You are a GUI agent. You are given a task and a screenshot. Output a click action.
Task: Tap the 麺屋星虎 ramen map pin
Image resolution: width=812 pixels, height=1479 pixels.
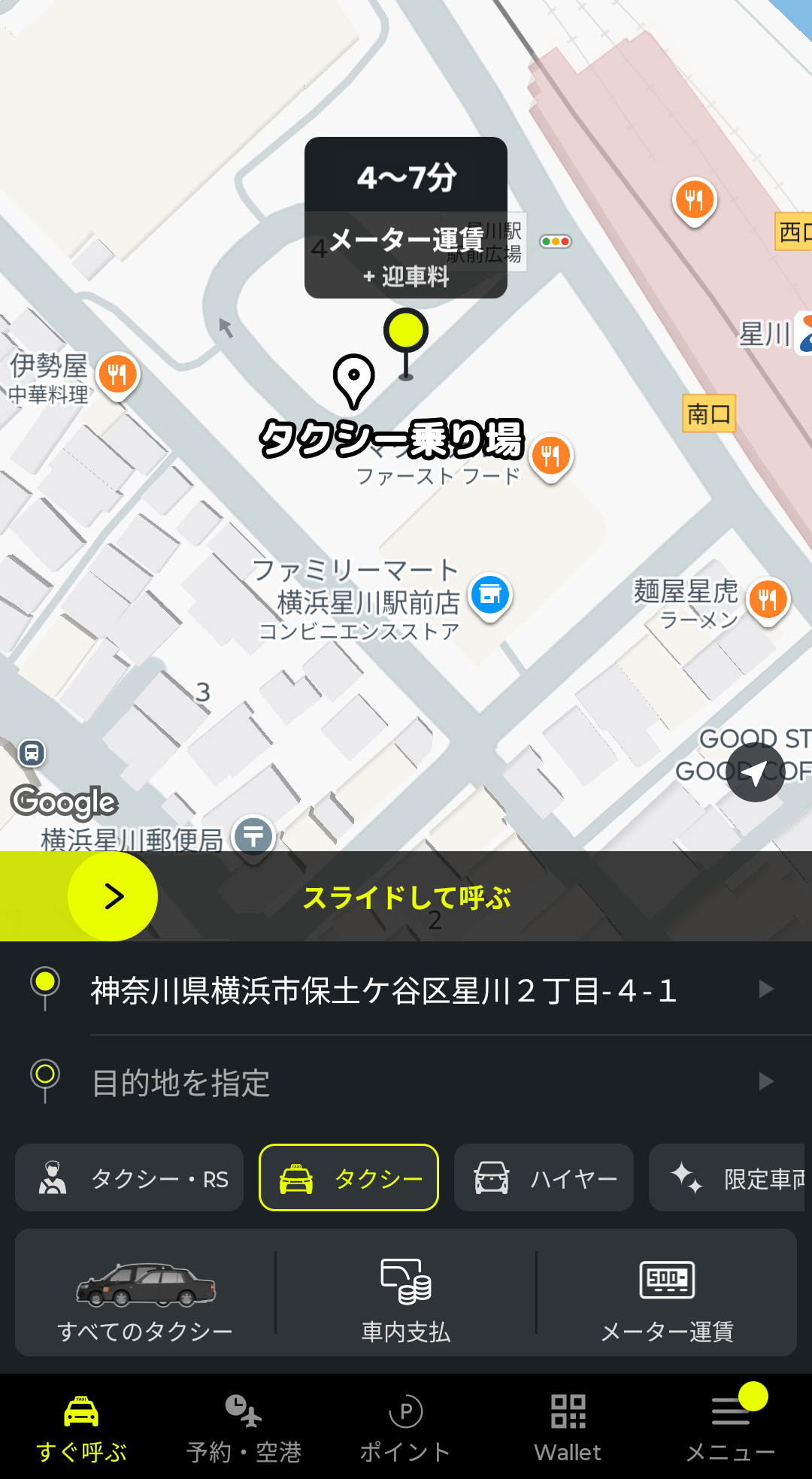click(x=768, y=599)
